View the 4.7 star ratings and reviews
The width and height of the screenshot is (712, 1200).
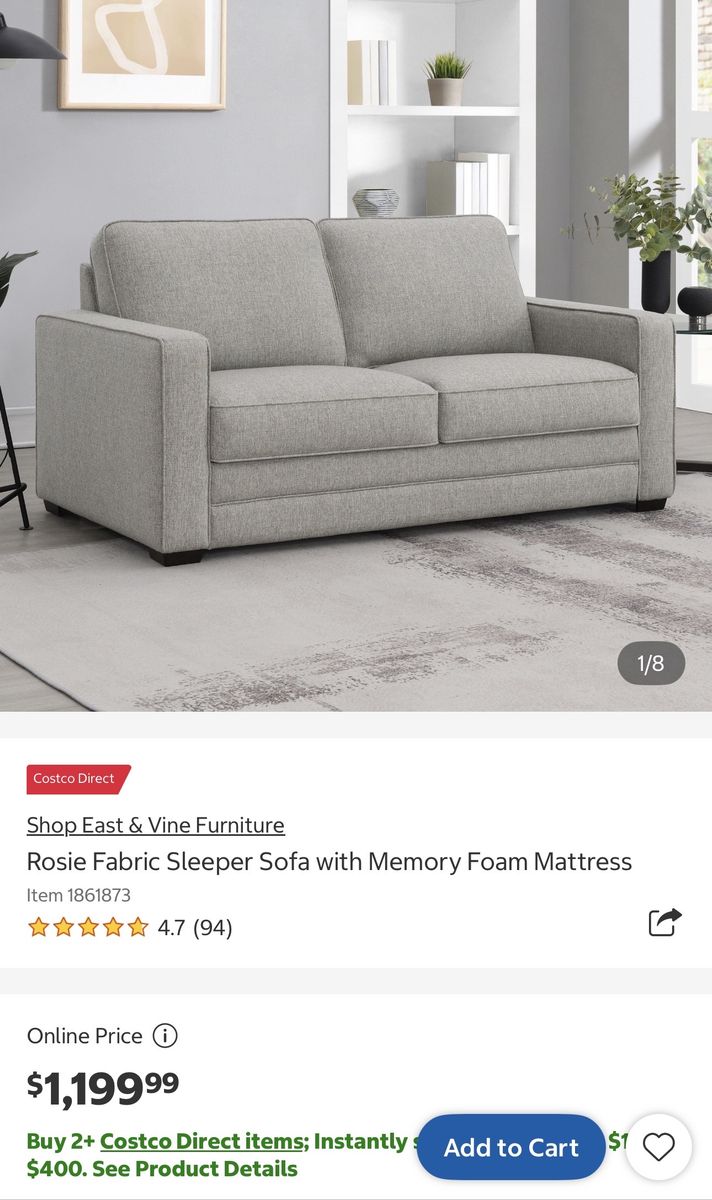pyautogui.click(x=130, y=928)
